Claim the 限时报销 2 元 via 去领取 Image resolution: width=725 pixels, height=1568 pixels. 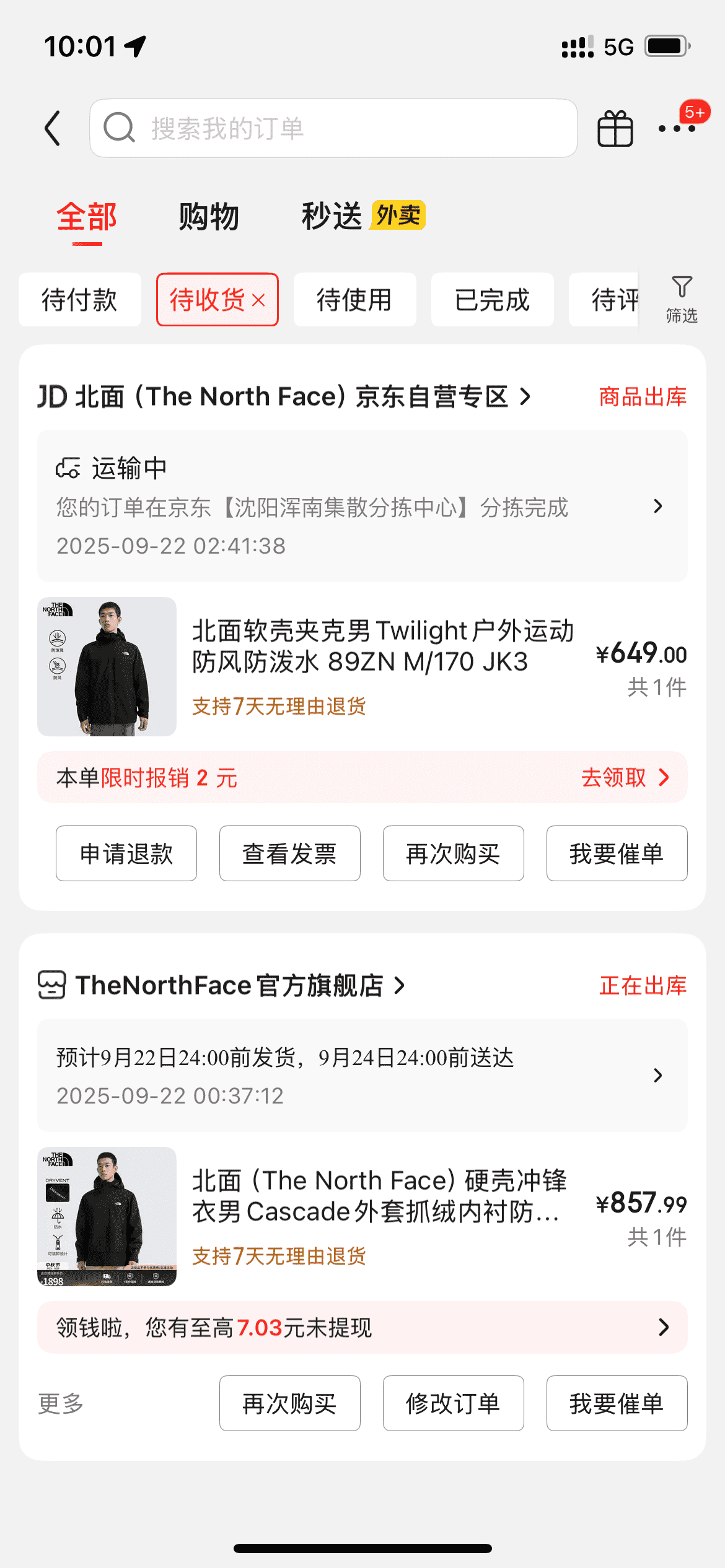(625, 778)
